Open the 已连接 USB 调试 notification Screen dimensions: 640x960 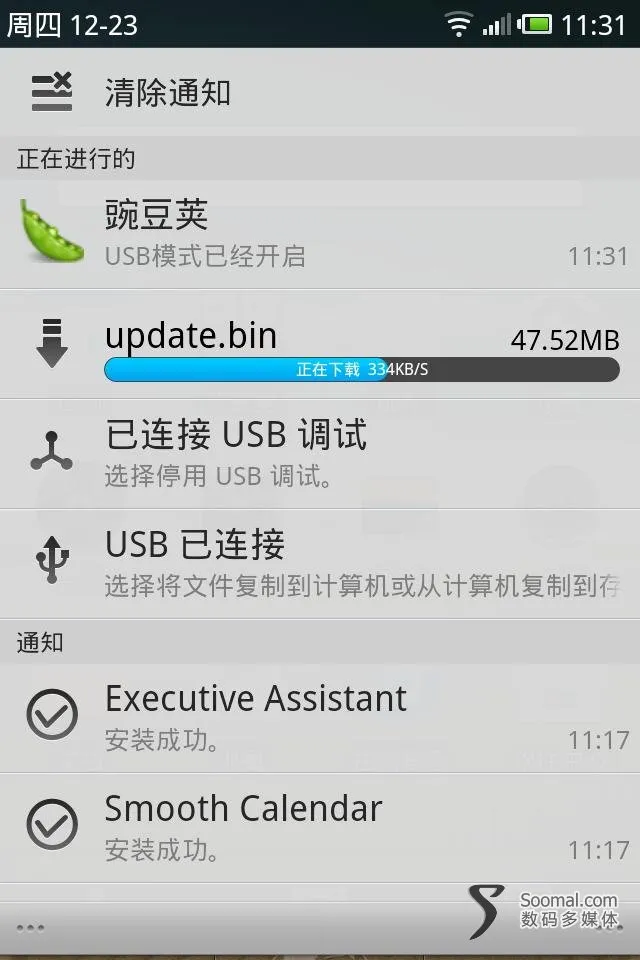pos(320,454)
